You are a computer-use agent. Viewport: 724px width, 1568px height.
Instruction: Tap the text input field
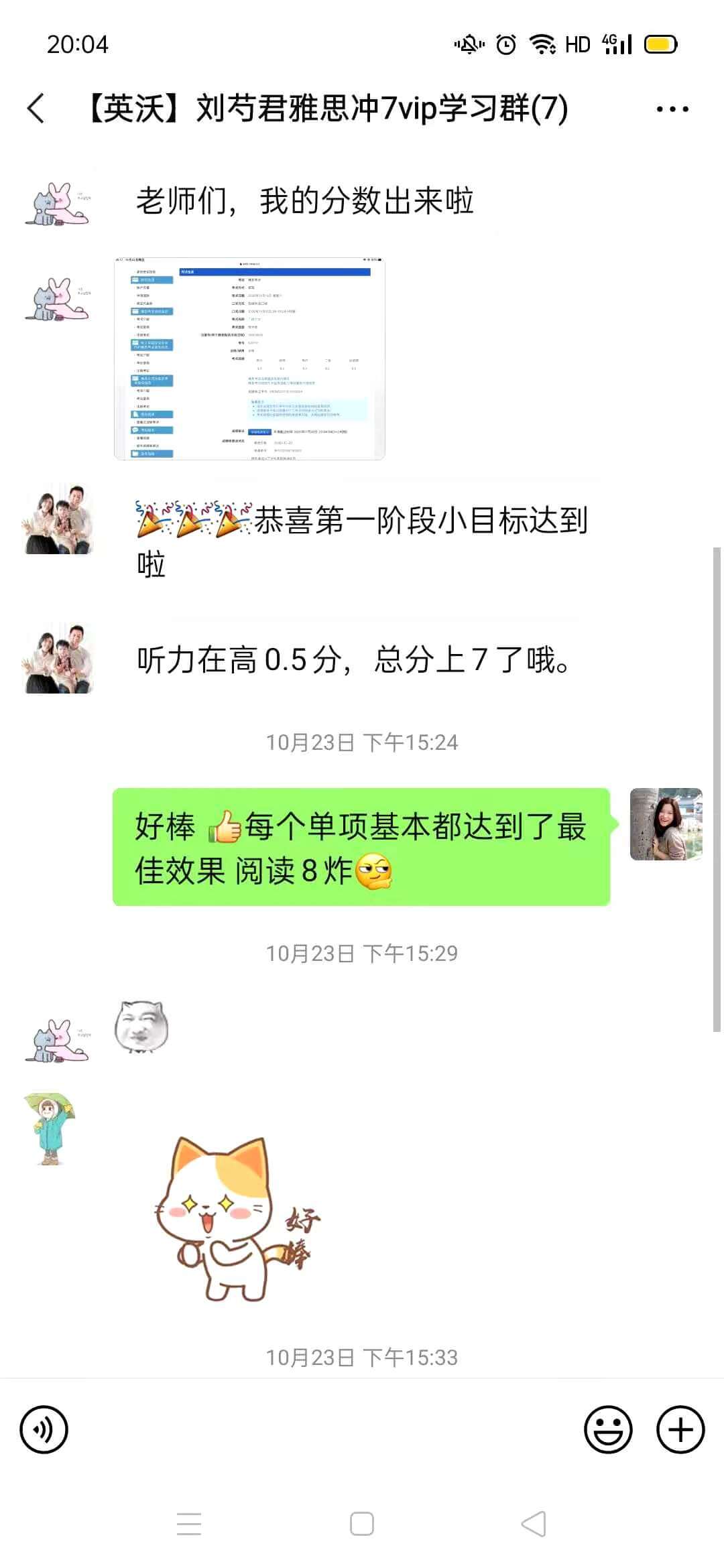[325, 1429]
